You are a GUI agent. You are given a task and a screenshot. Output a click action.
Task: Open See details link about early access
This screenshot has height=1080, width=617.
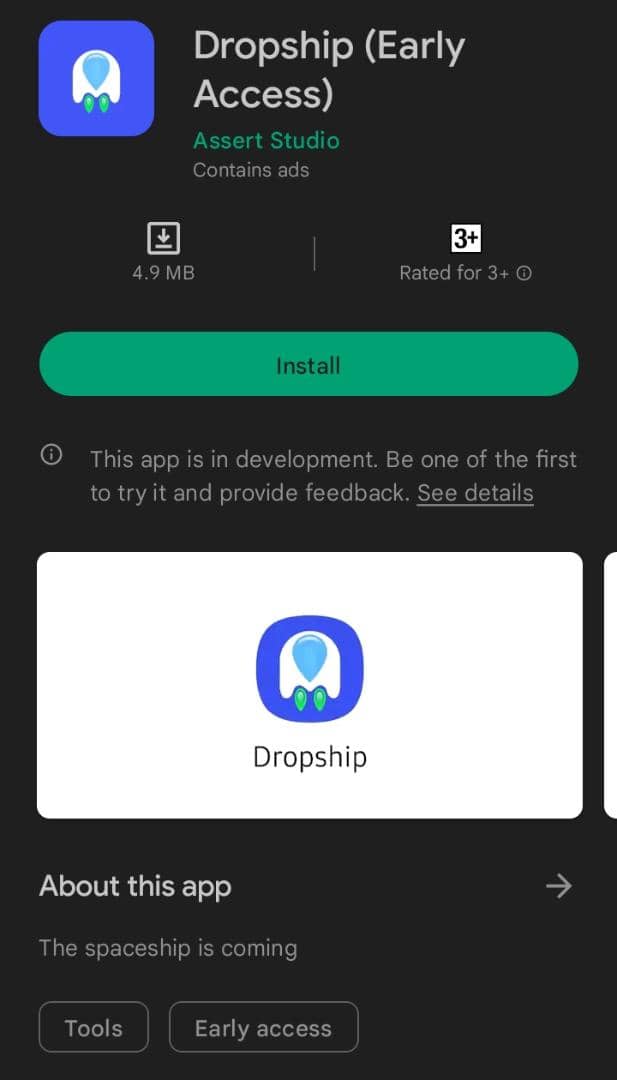click(475, 493)
